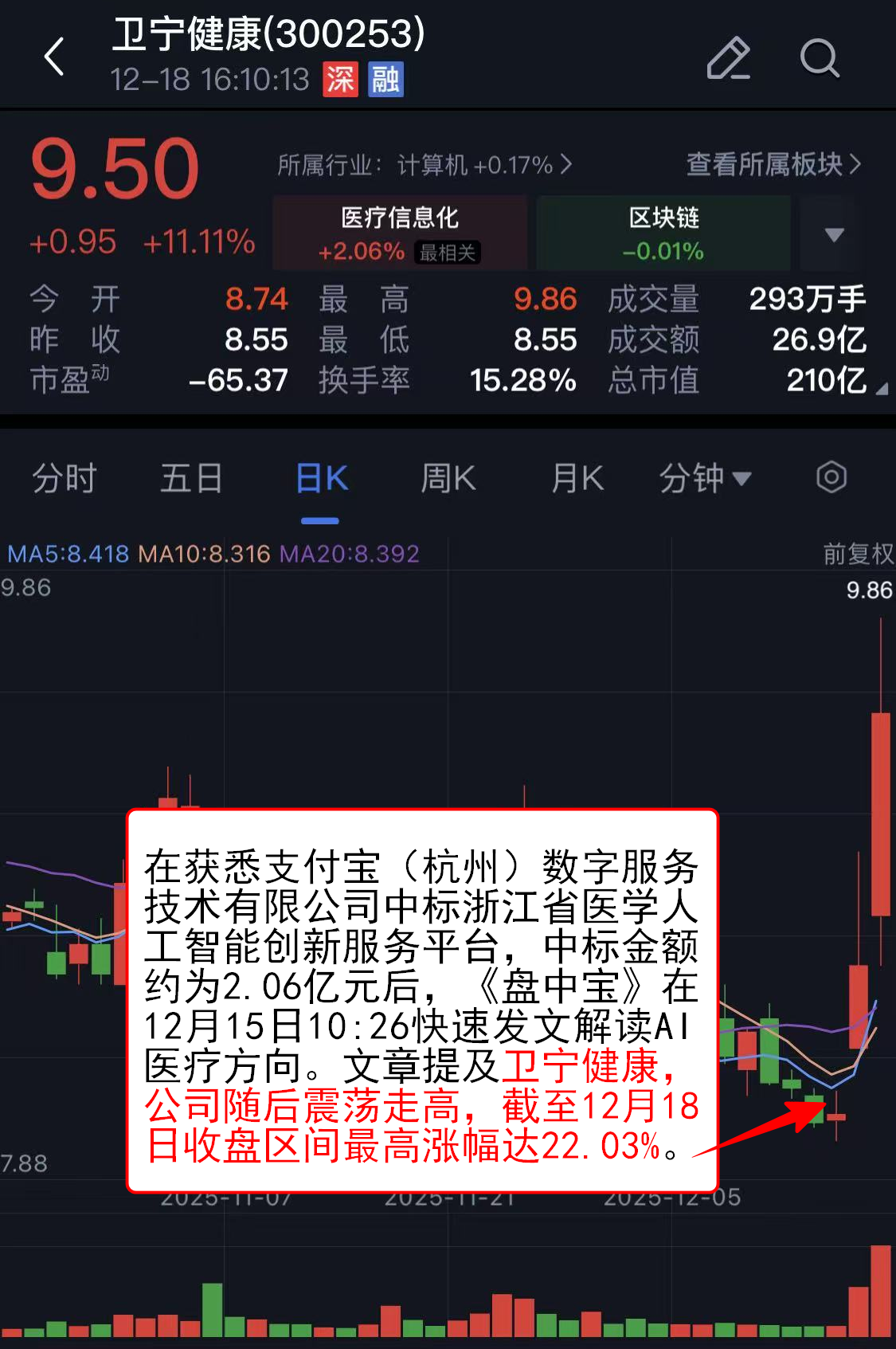Open the 区块链 sector chip
The width and height of the screenshot is (896, 1349).
pyautogui.click(x=663, y=233)
